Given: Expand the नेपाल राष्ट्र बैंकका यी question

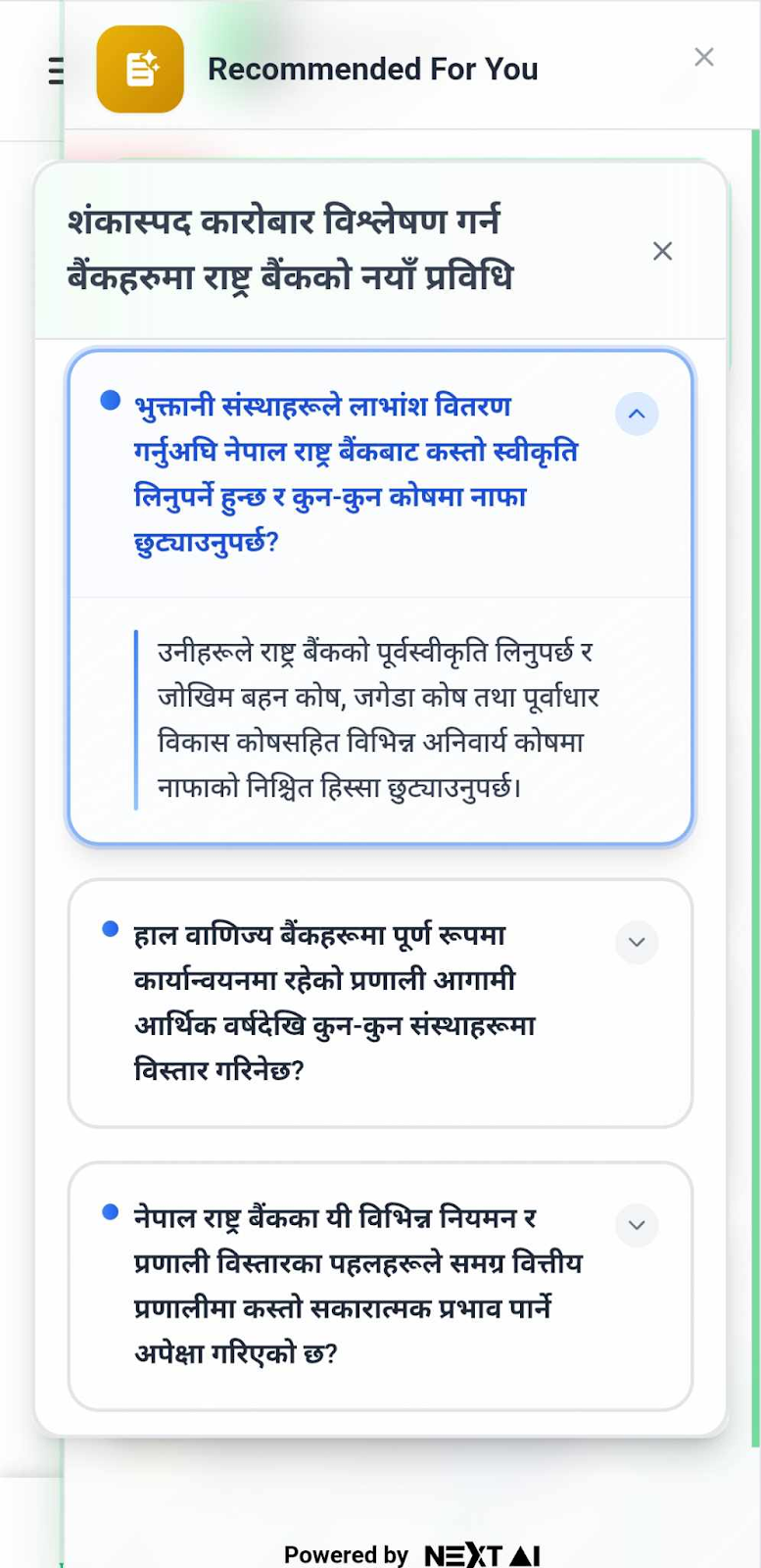Looking at the screenshot, I should click(637, 1225).
